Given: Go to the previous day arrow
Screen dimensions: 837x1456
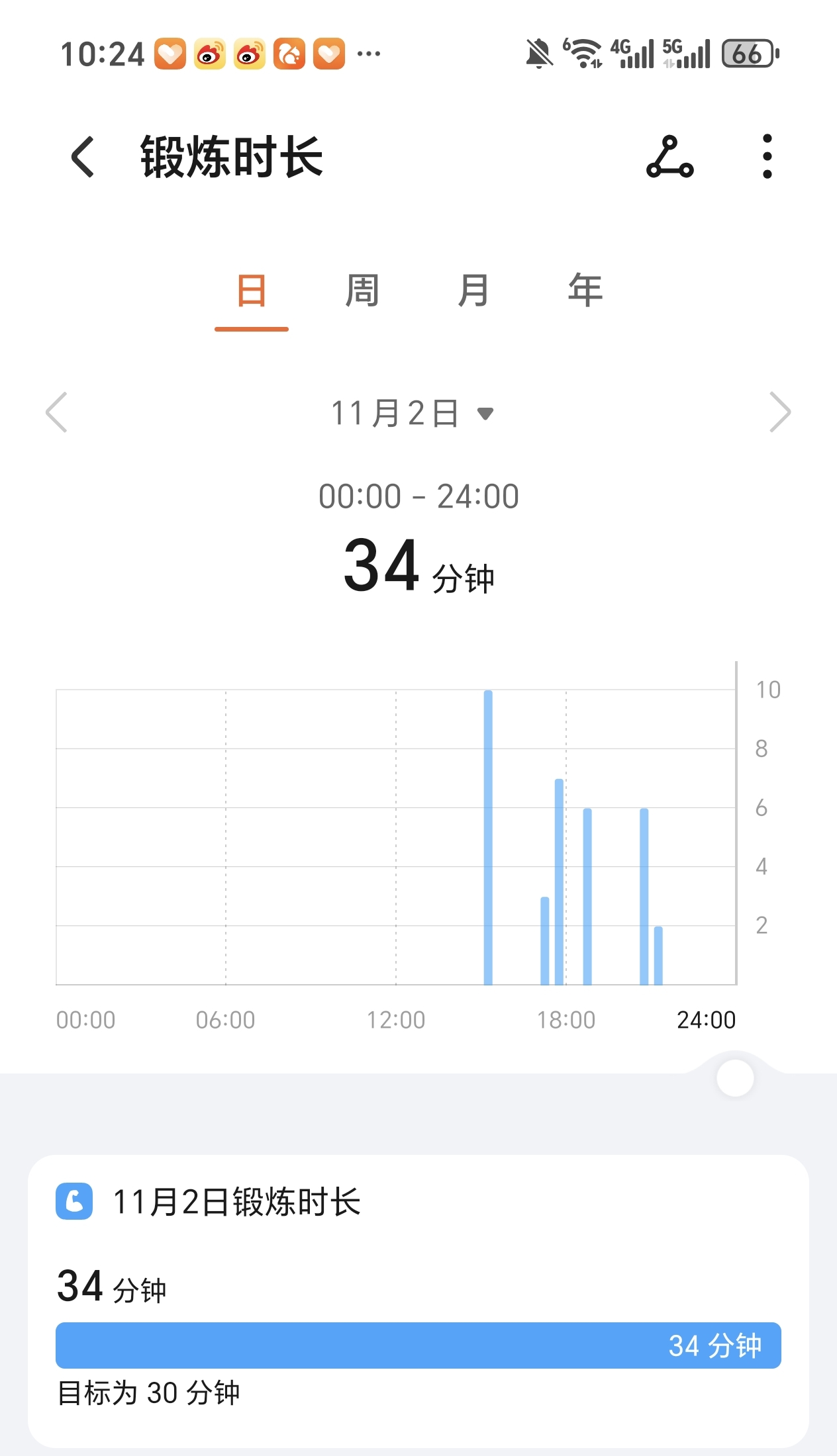Looking at the screenshot, I should [56, 412].
